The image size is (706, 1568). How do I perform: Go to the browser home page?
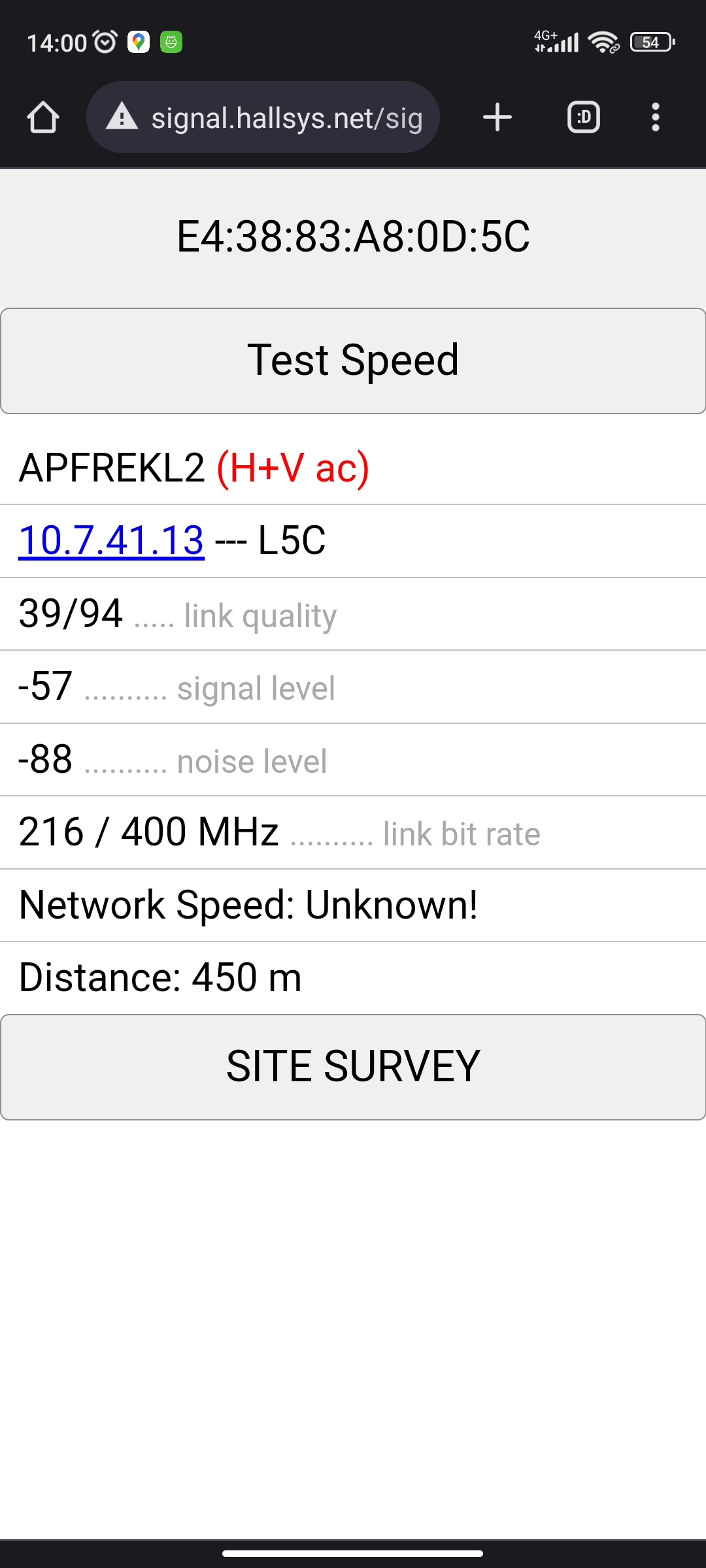pyautogui.click(x=43, y=118)
